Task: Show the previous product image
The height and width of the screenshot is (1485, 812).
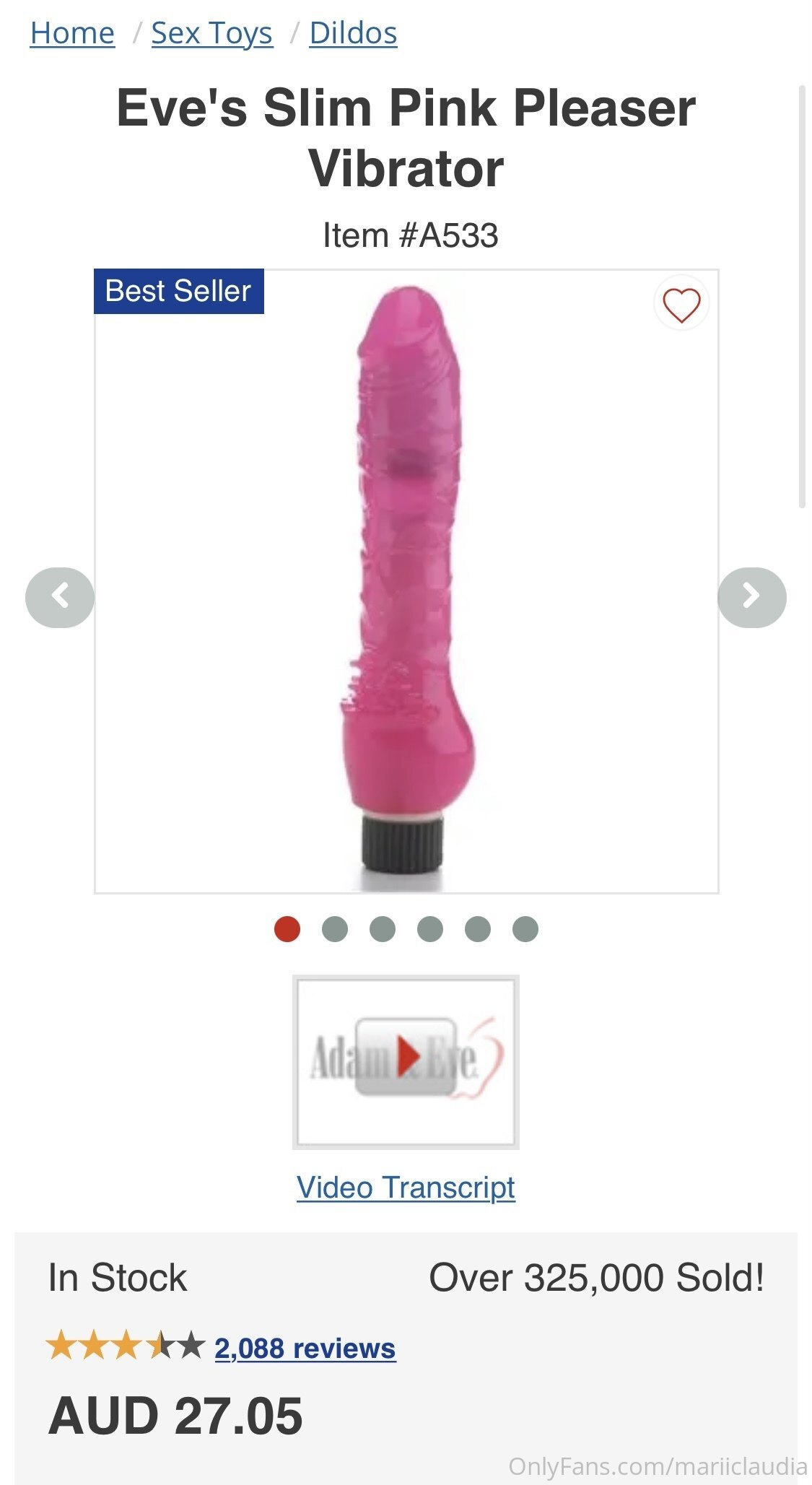Action: 60,597
